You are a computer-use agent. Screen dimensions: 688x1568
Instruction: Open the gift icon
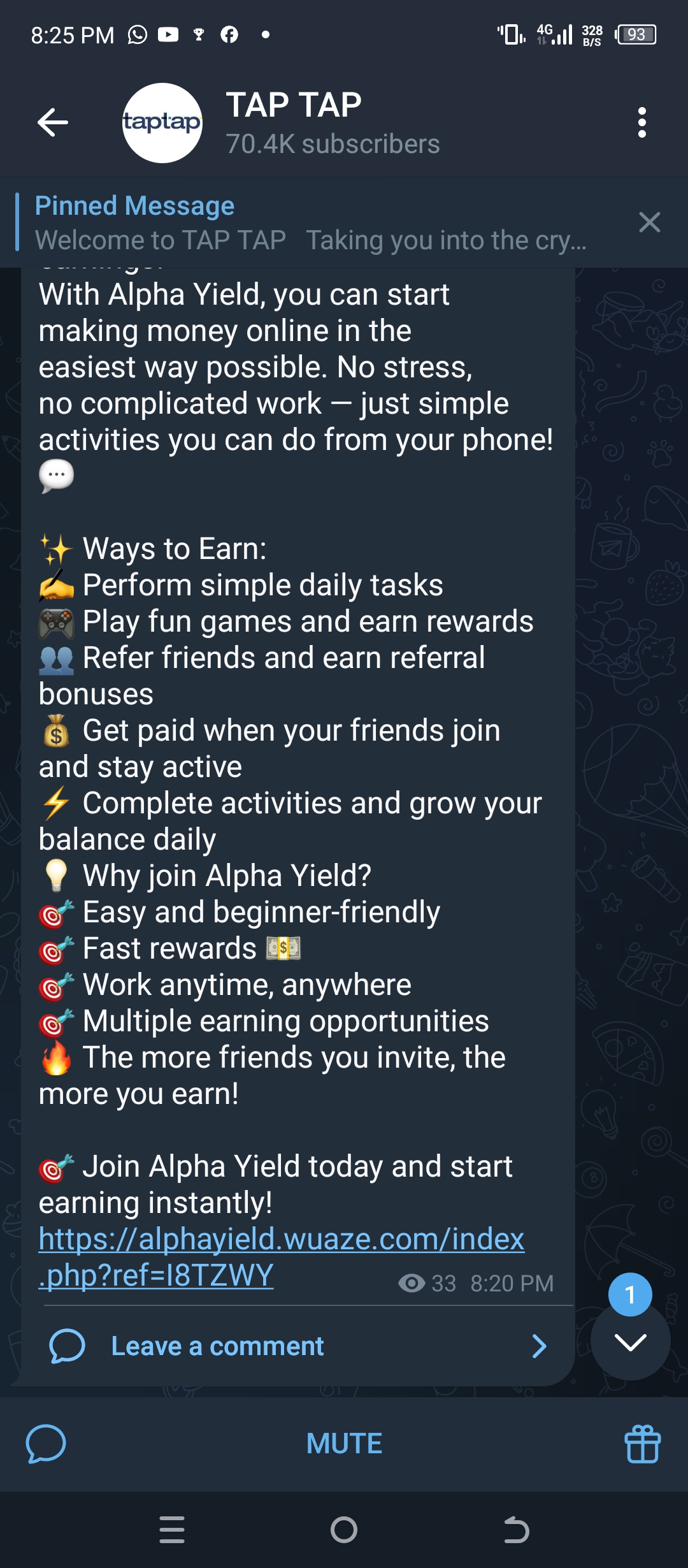click(642, 1444)
